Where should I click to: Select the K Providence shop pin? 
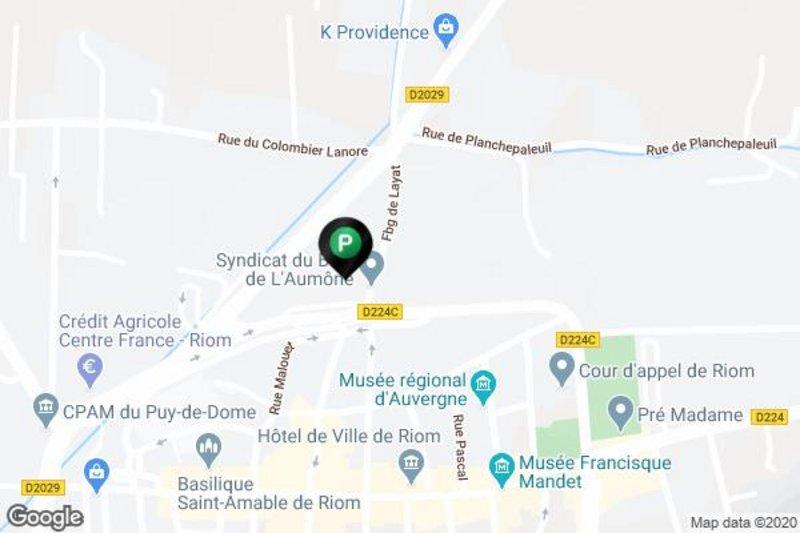(x=447, y=28)
